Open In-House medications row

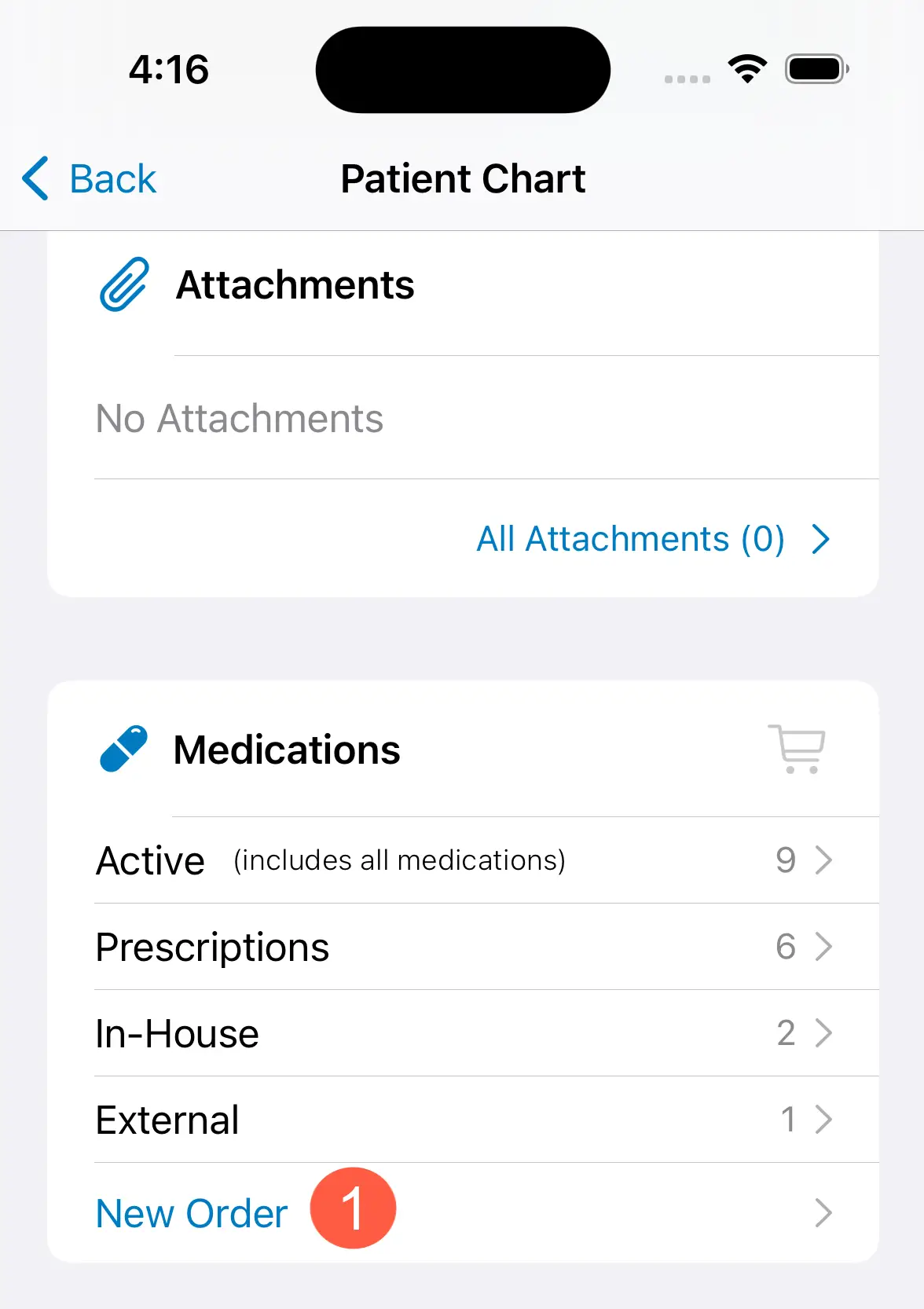pos(464,1033)
